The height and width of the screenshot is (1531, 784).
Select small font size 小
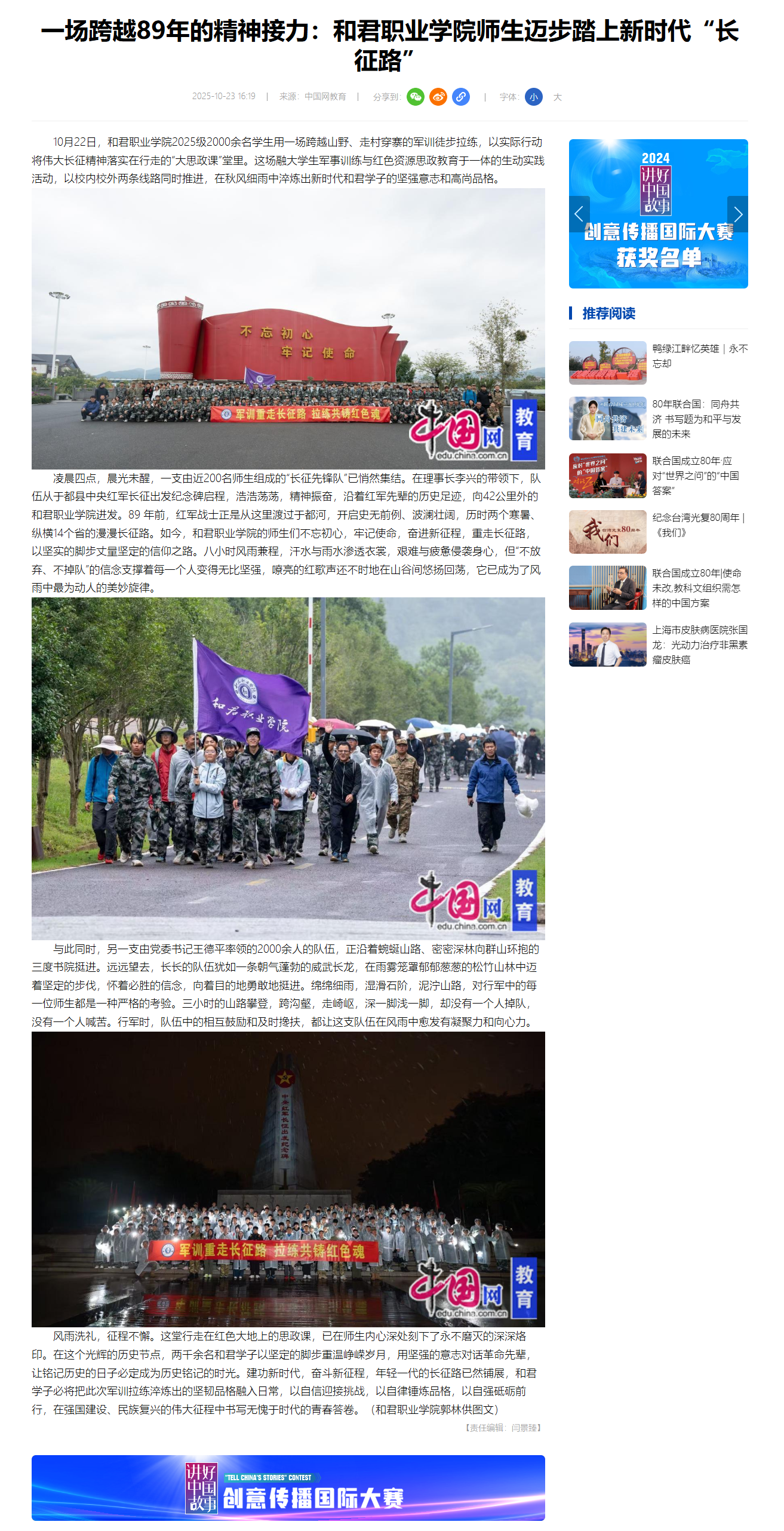pos(533,97)
